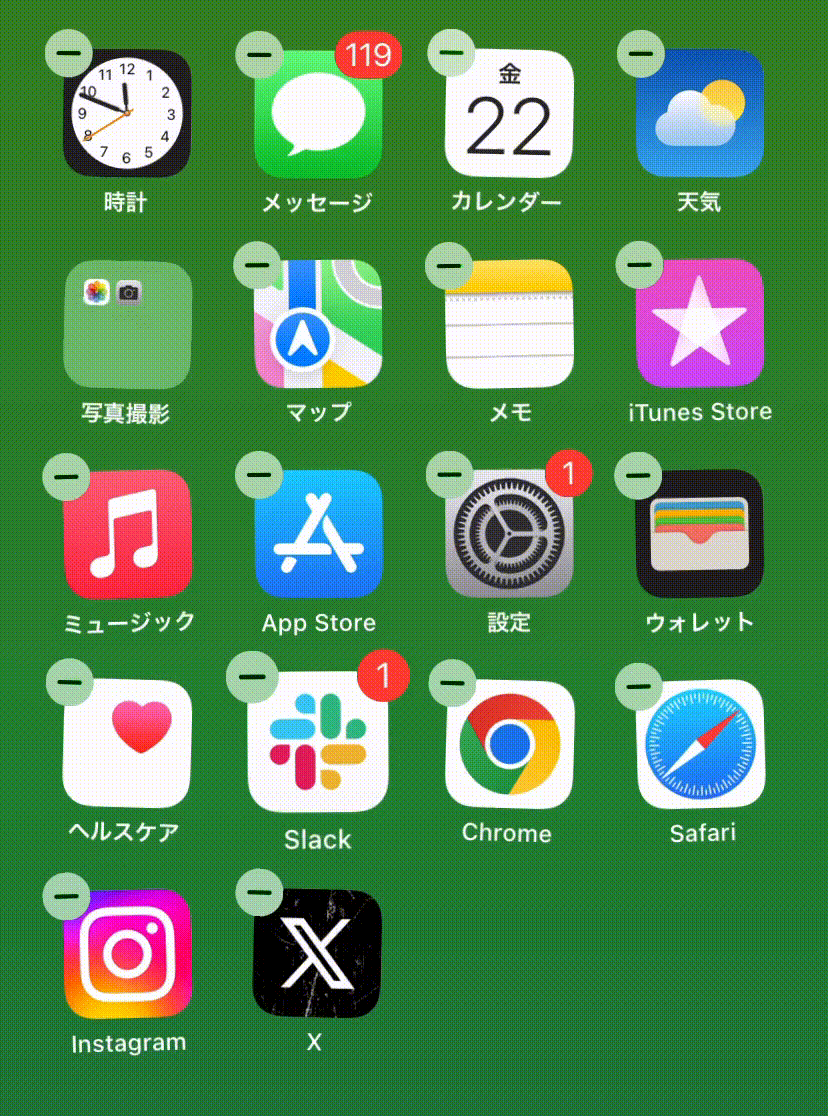Launch Safari
The height and width of the screenshot is (1116, 828).
pos(700,744)
